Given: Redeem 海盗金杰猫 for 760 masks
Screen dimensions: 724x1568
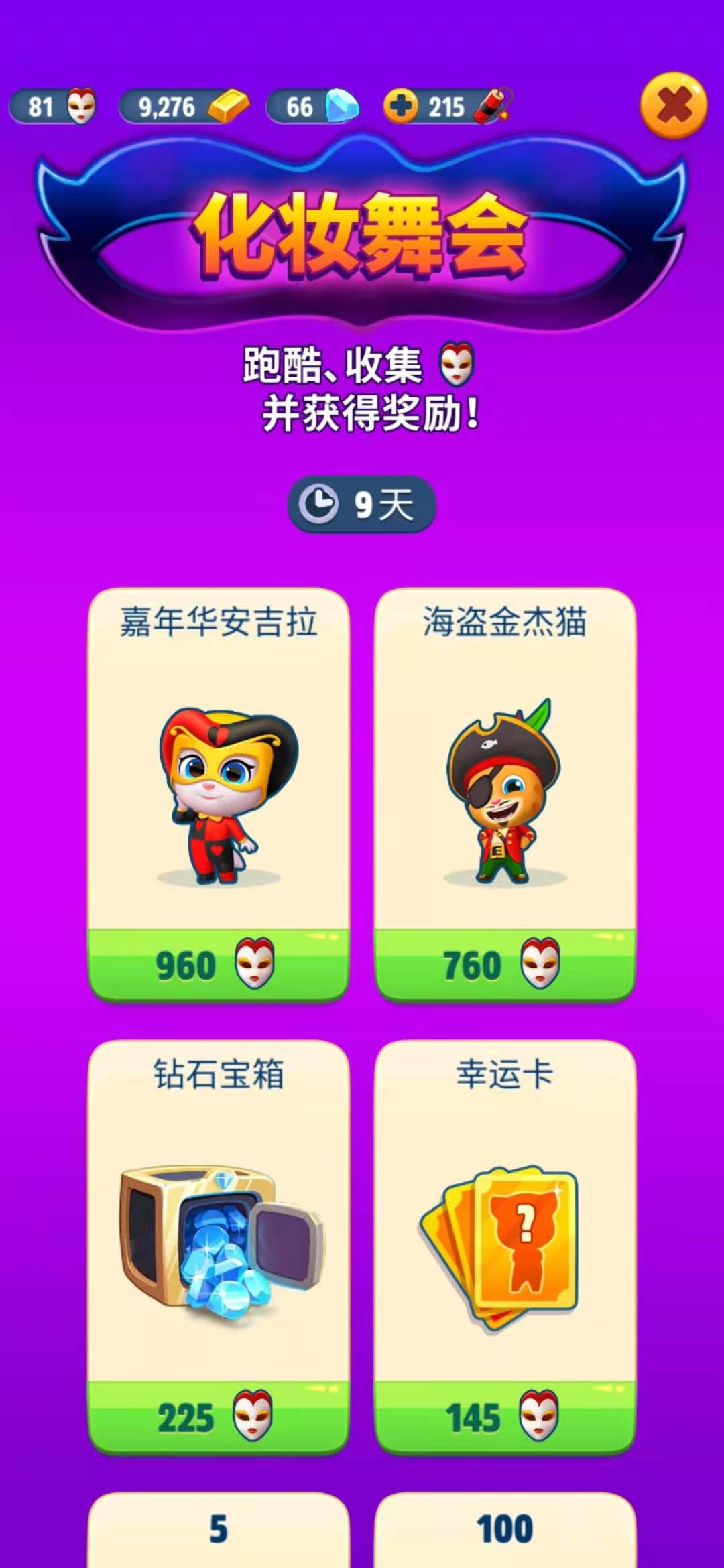Looking at the screenshot, I should (x=504, y=965).
